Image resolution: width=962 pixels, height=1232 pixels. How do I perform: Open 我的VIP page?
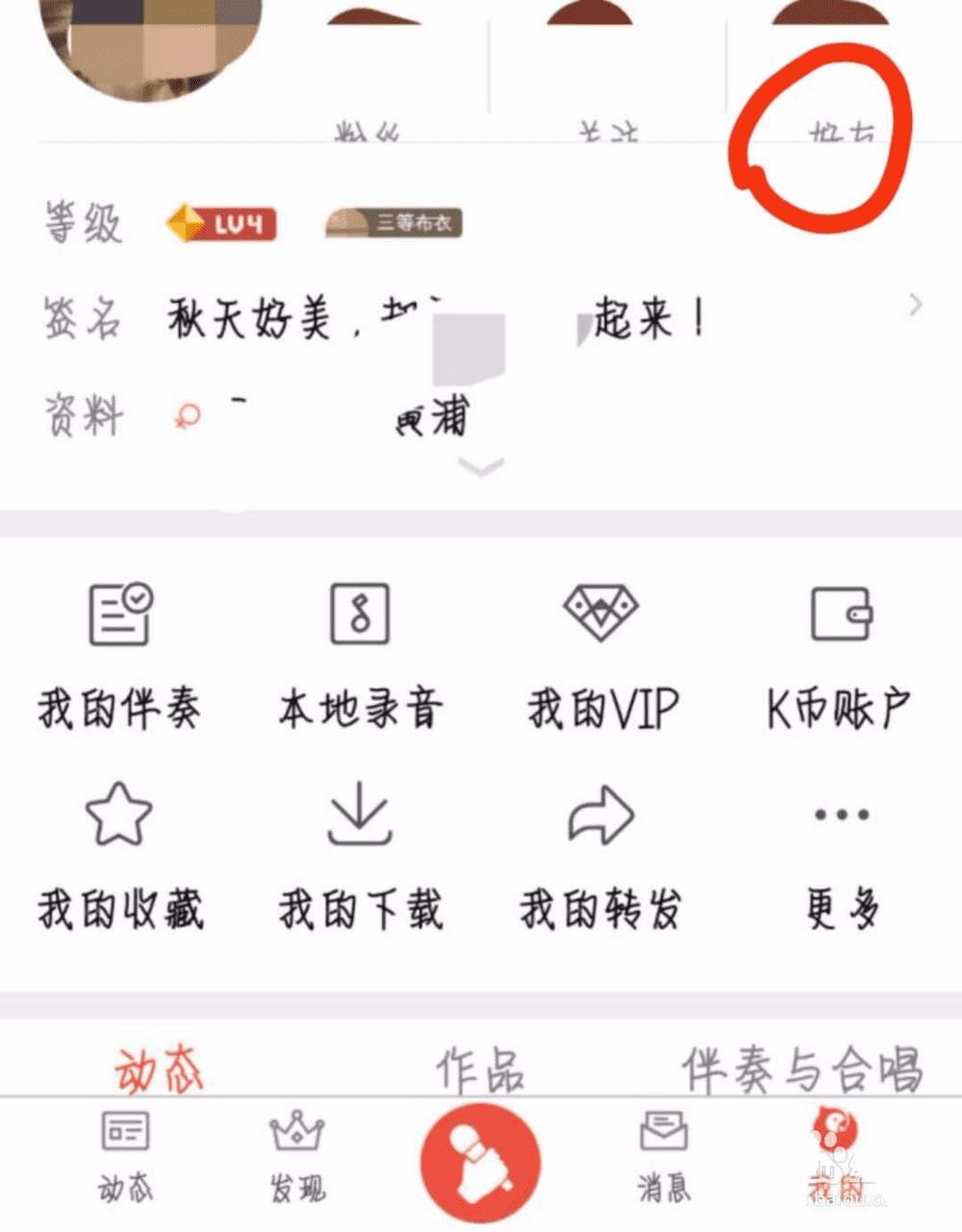coord(601,654)
